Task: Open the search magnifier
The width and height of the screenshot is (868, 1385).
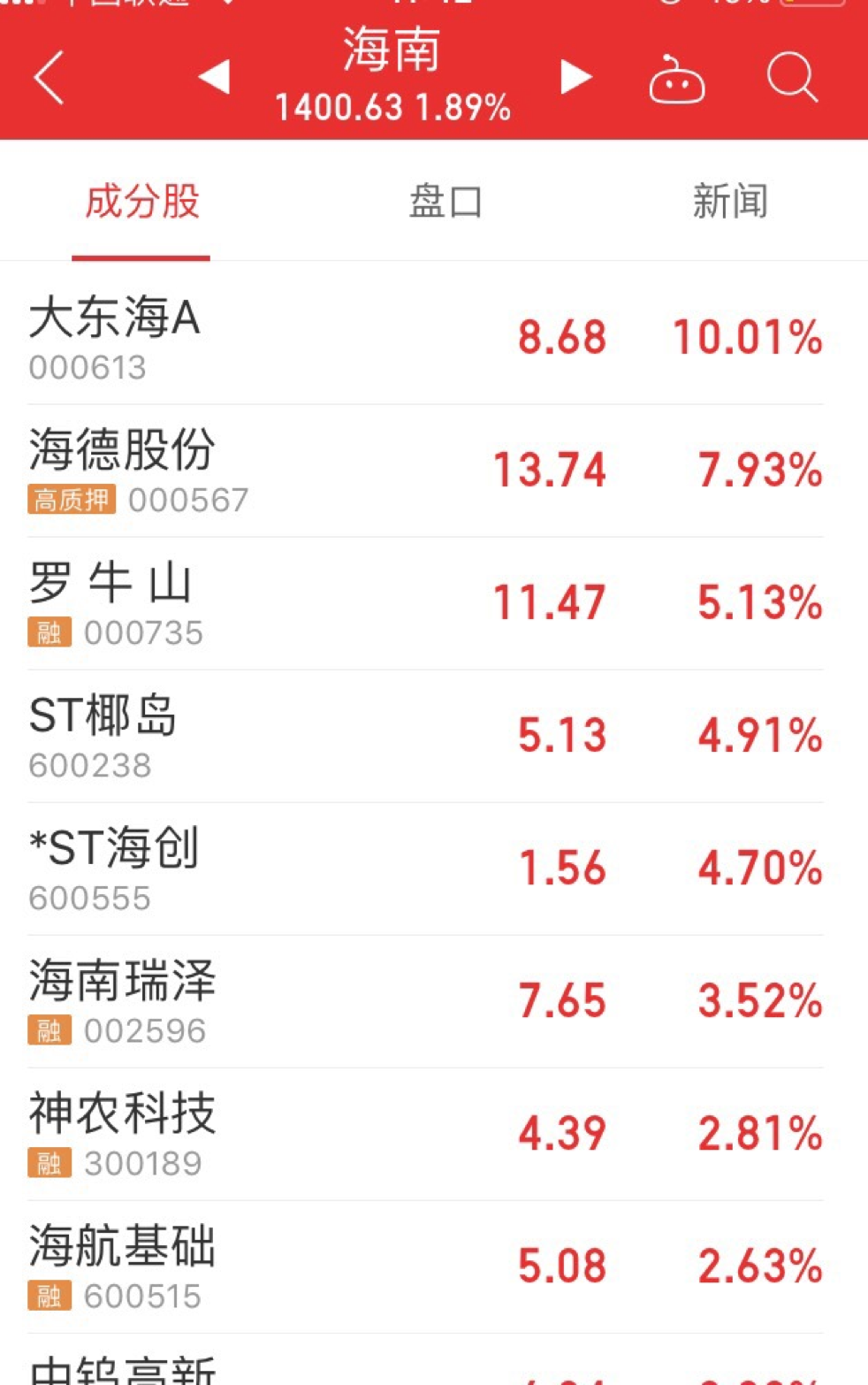Action: pos(791,78)
